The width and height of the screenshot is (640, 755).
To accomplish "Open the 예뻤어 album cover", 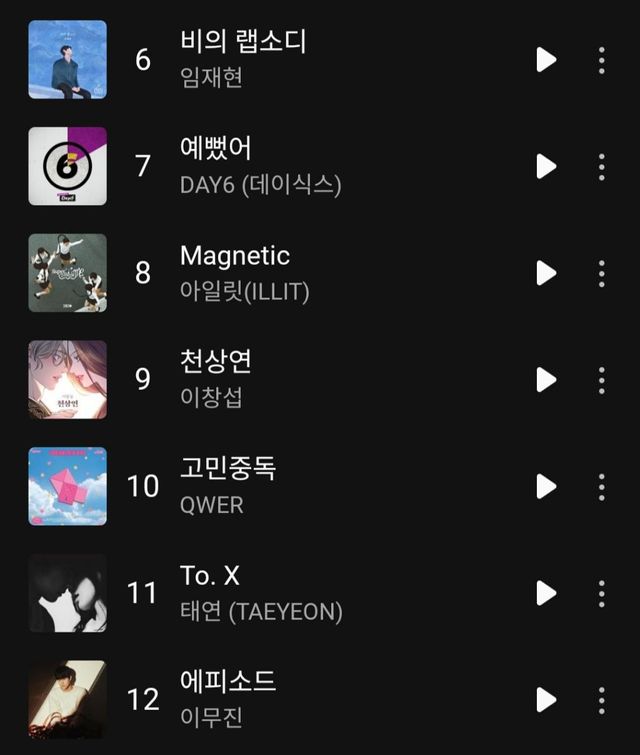I will (x=68, y=166).
